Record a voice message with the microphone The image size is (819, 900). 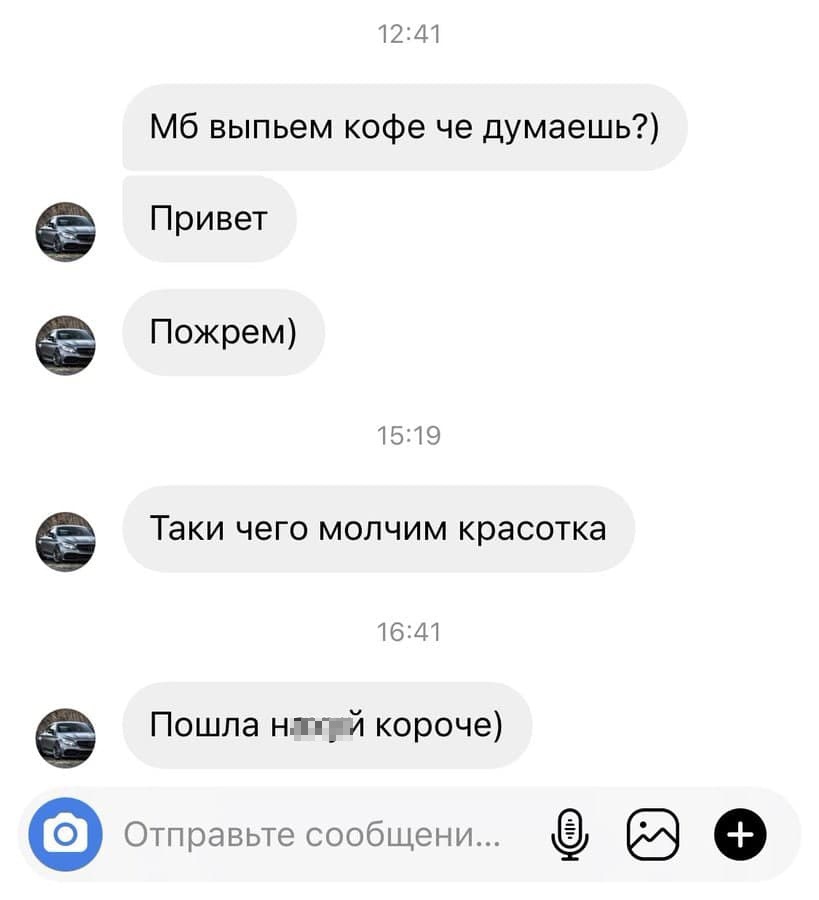click(571, 834)
